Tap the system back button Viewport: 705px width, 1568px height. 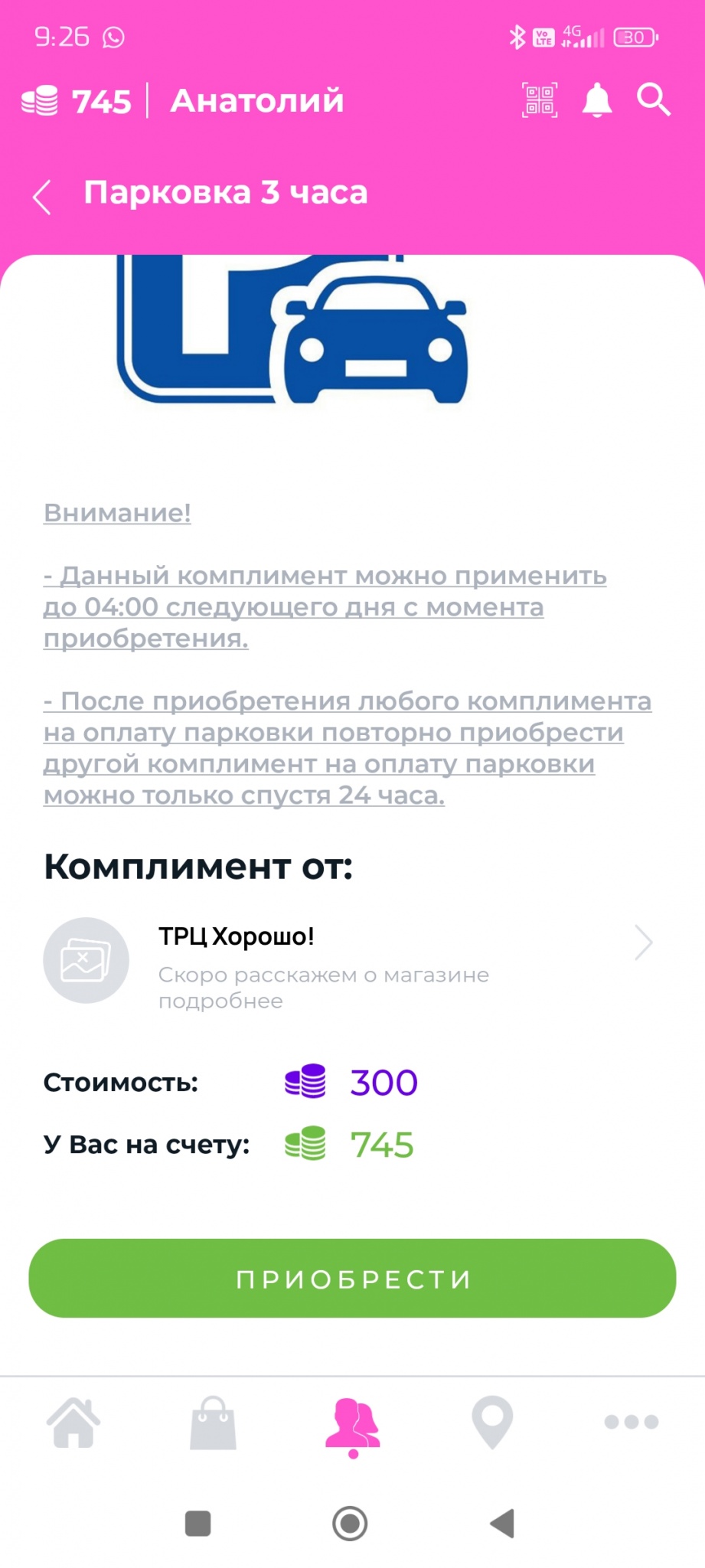click(x=503, y=1523)
